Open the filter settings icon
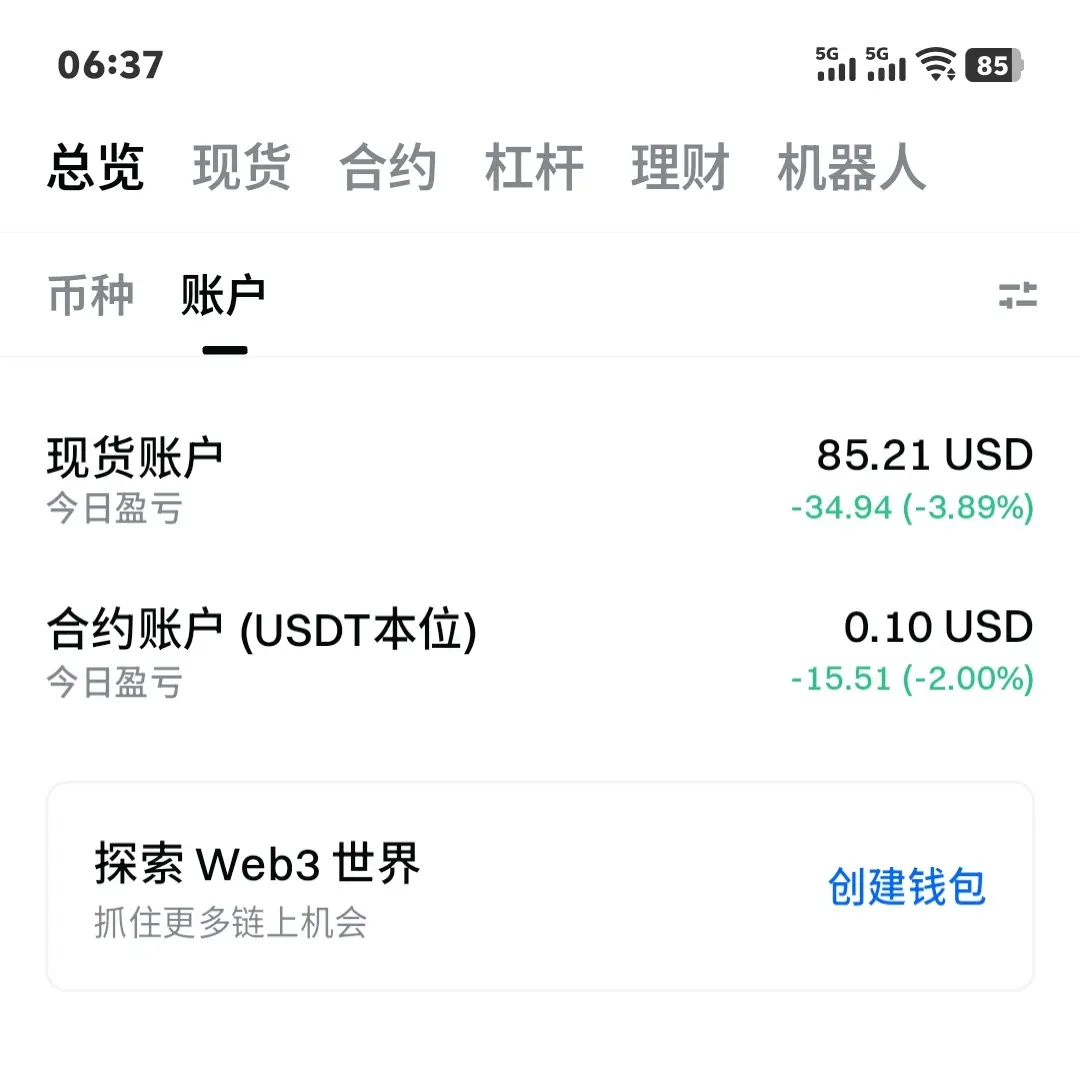The height and width of the screenshot is (1090, 1080). [1017, 295]
